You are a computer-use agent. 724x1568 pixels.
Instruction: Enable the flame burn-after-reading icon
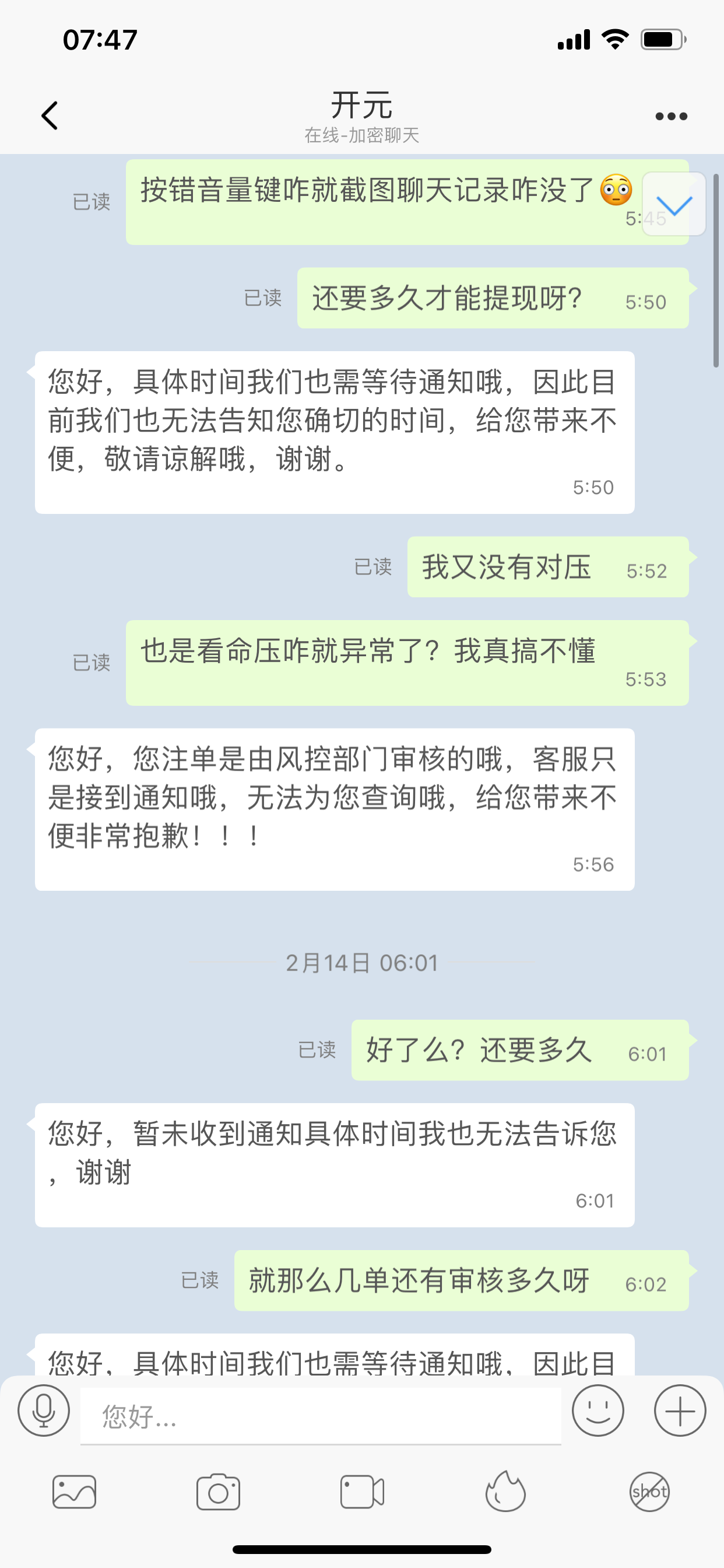pyautogui.click(x=505, y=1492)
